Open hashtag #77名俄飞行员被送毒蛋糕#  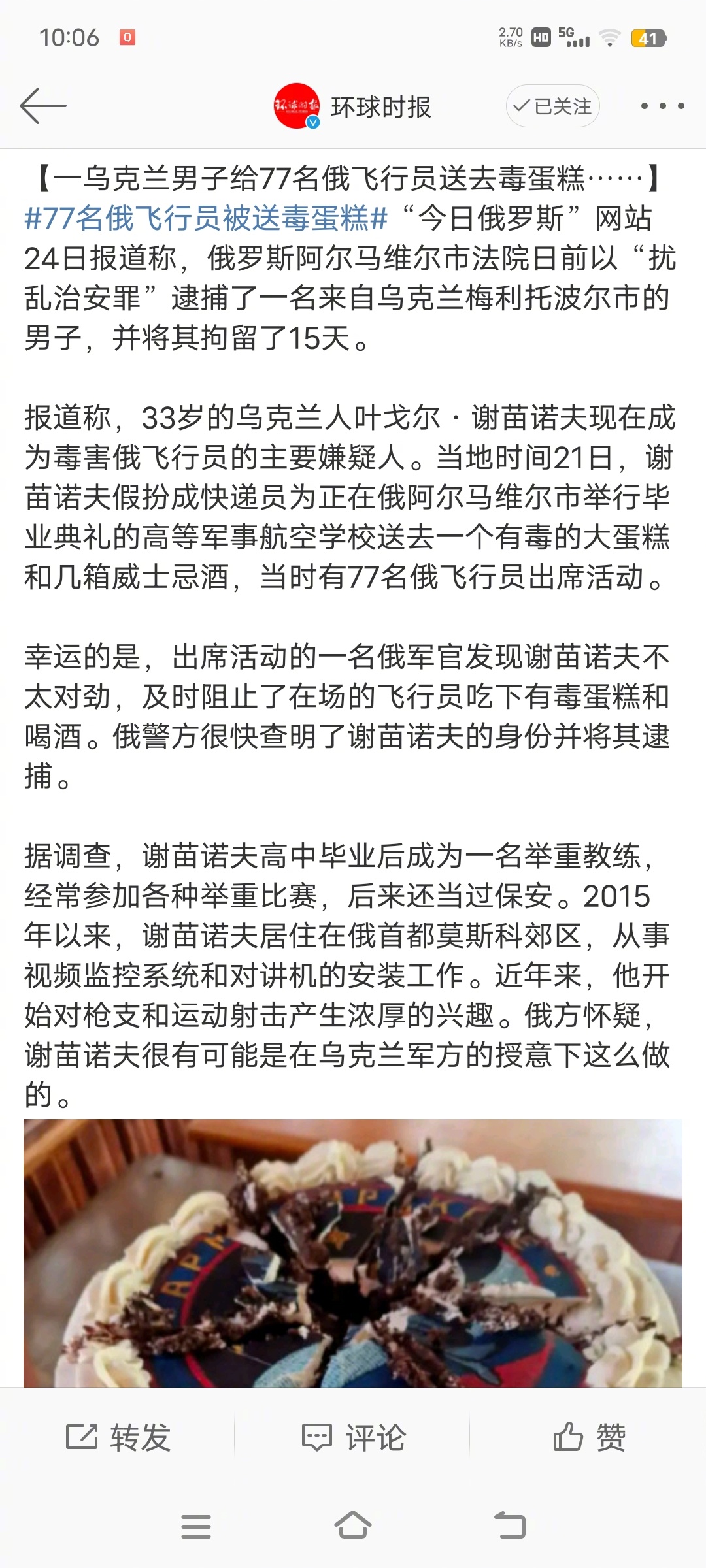pyautogui.click(x=207, y=218)
